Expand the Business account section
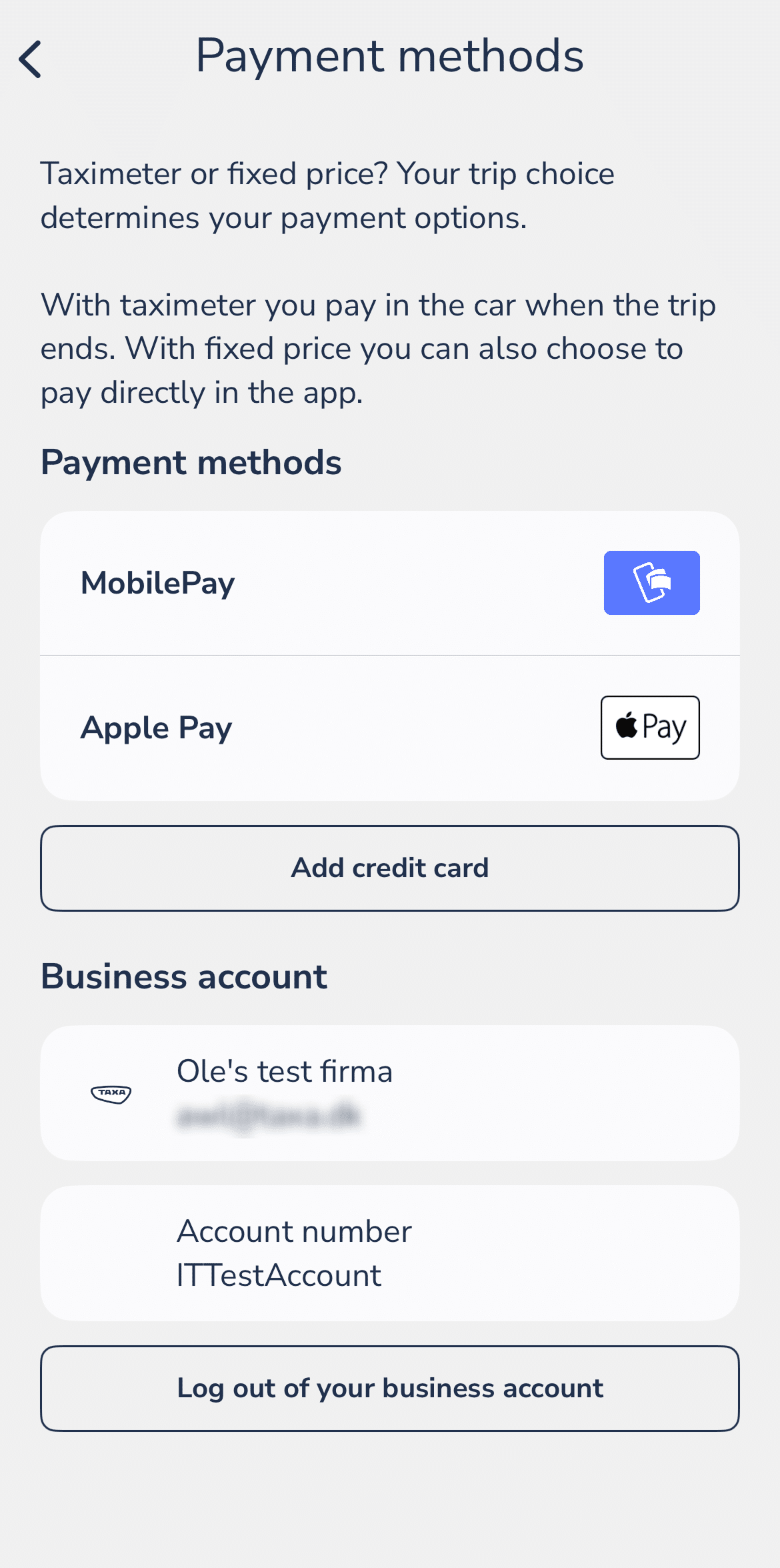The image size is (780, 1568). point(185,975)
